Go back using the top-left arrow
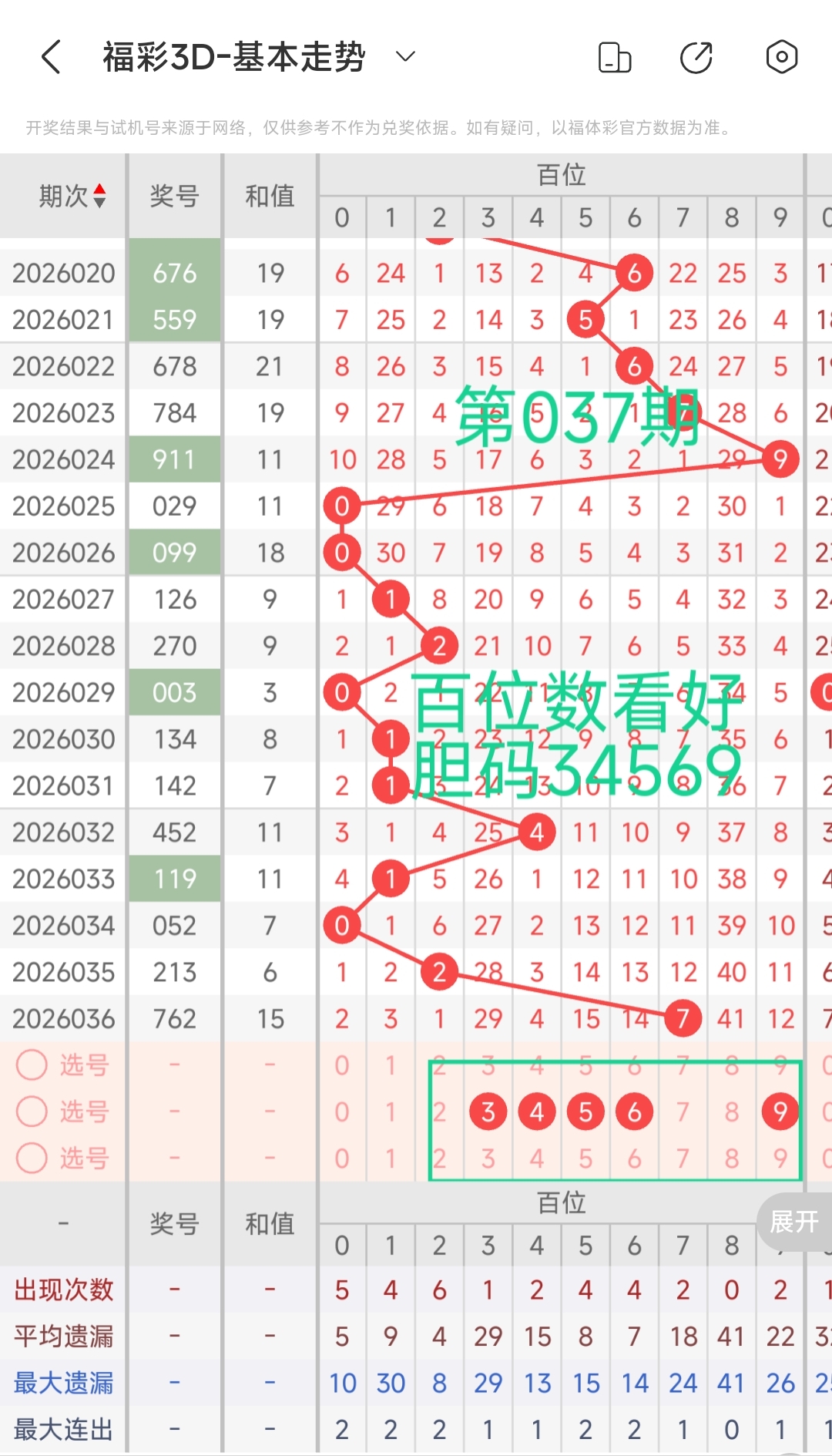This screenshot has height=1456, width=832. coord(51,57)
